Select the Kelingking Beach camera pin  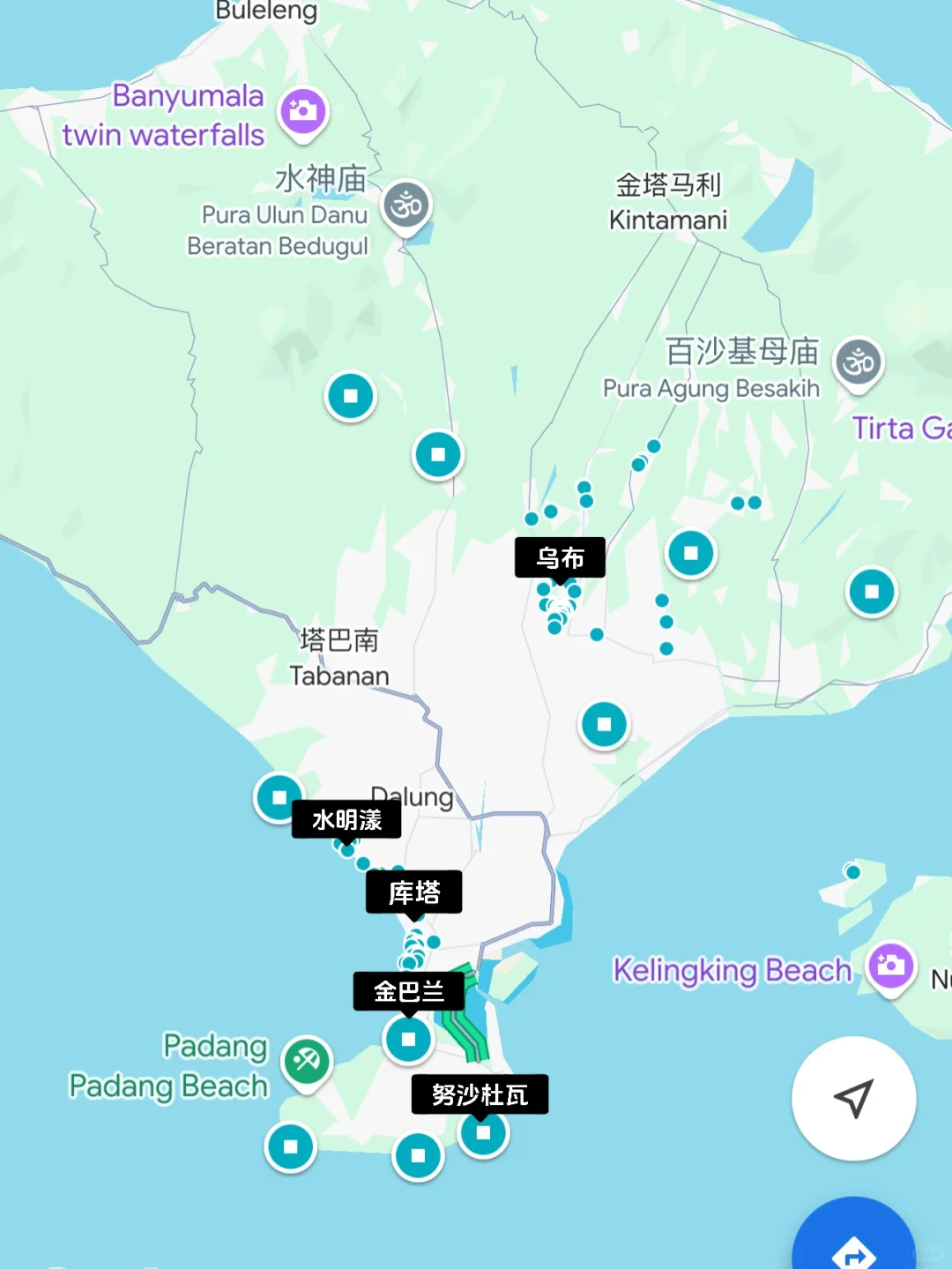pyautogui.click(x=890, y=966)
